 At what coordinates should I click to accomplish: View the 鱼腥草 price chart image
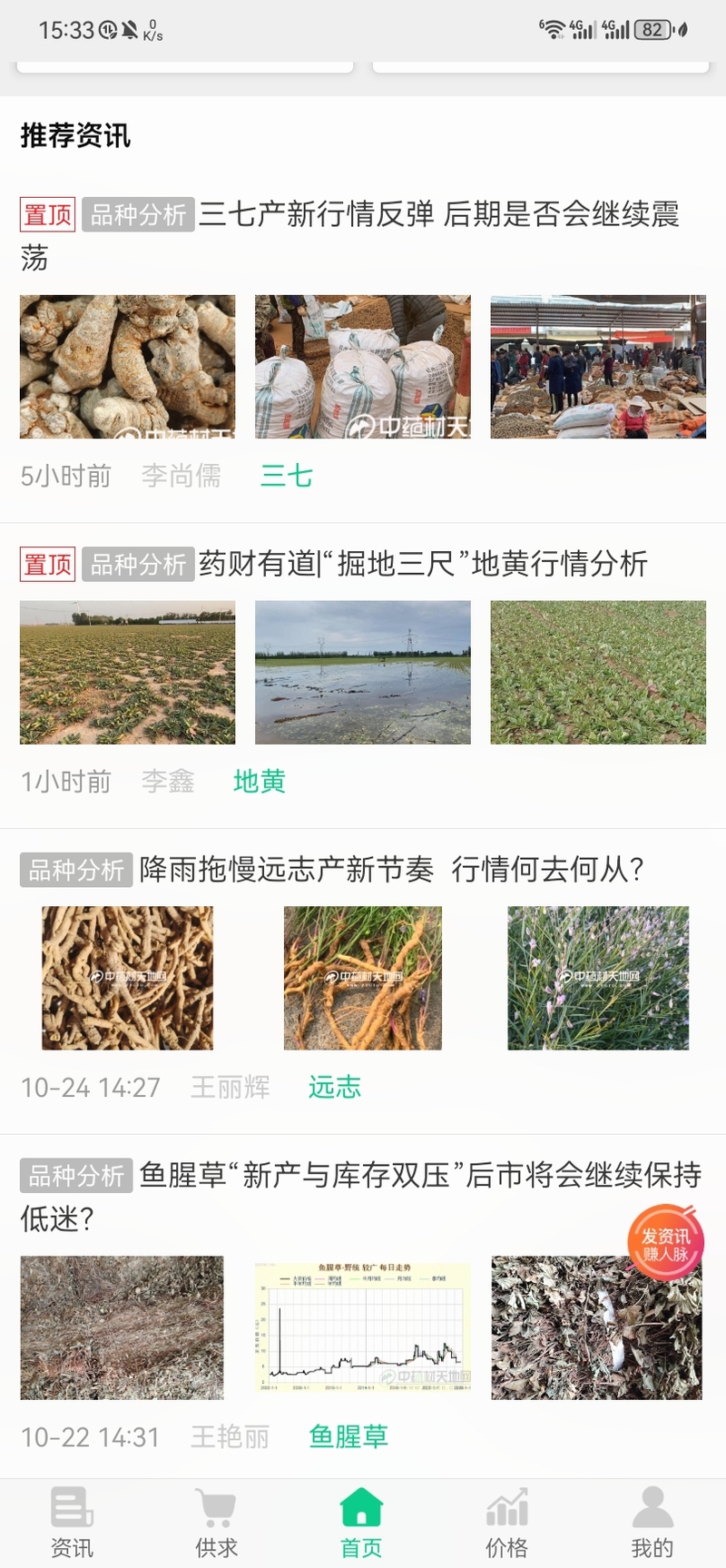tap(363, 1327)
